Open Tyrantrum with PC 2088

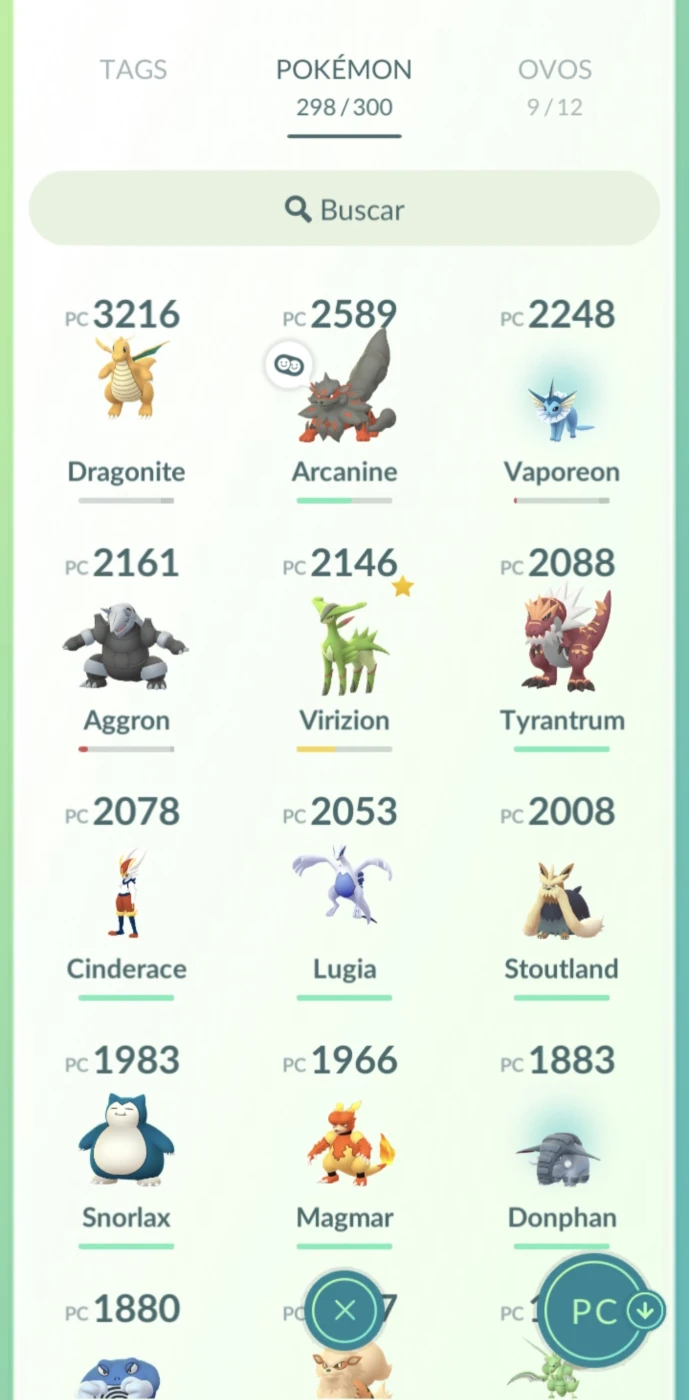[x=561, y=648]
